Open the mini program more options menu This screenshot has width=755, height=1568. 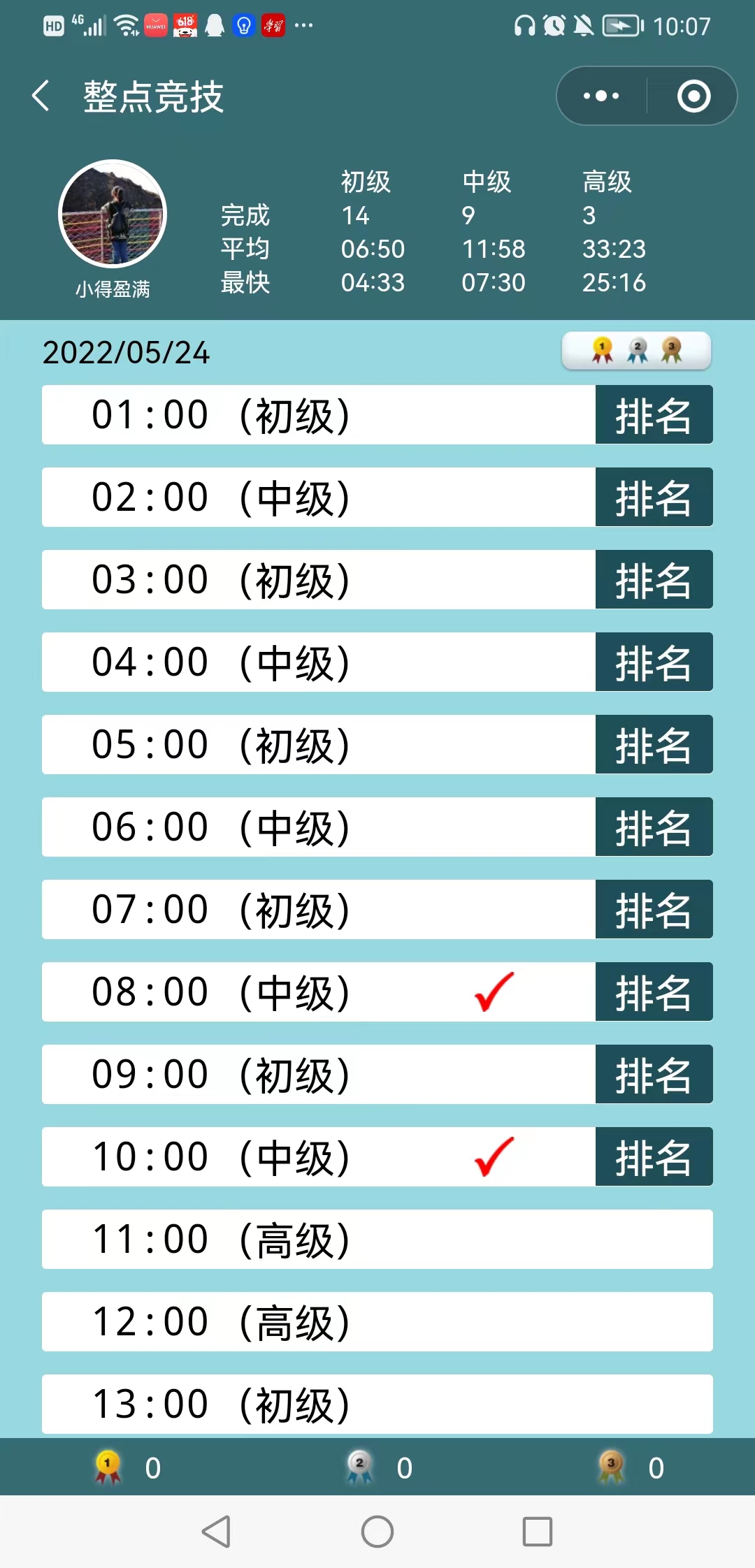click(x=601, y=96)
